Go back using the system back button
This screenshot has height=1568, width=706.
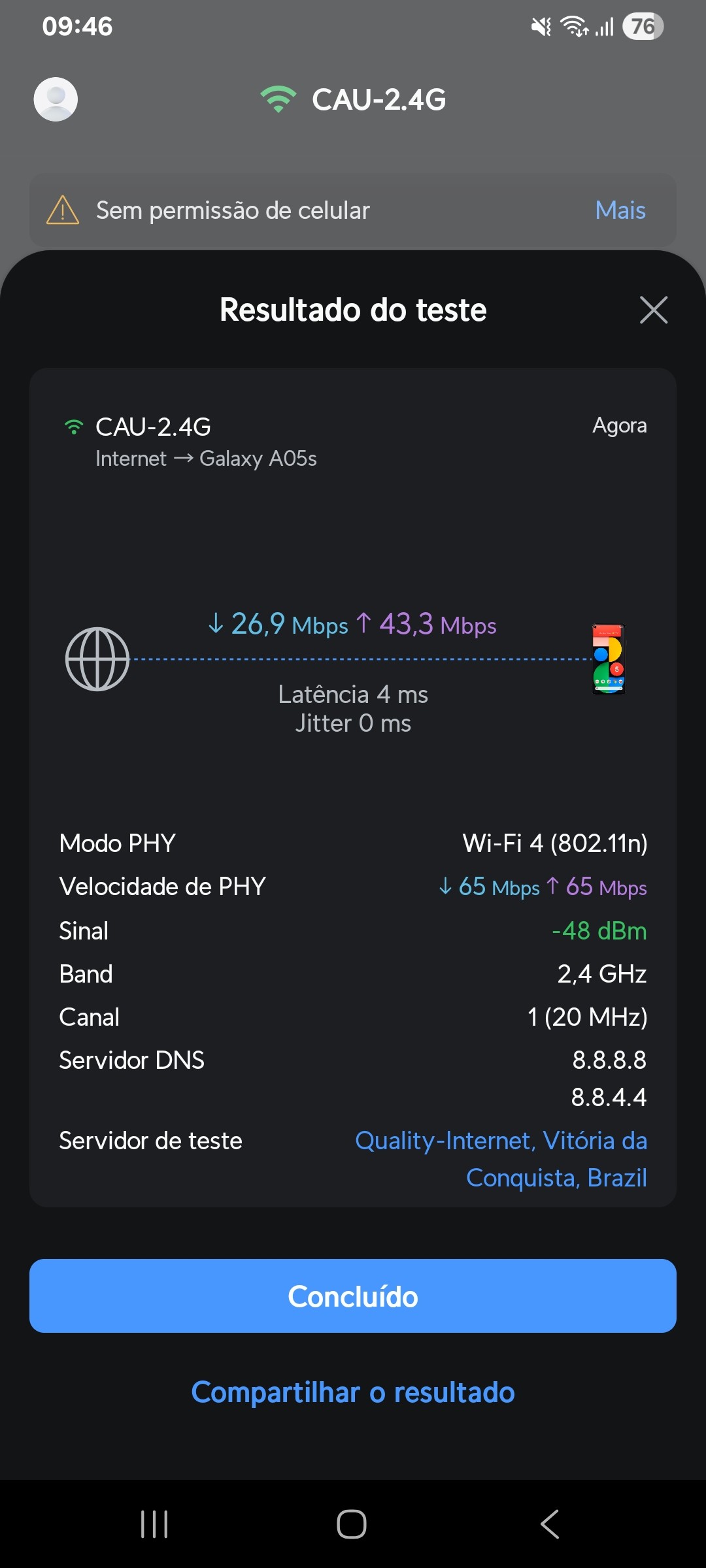click(x=550, y=1524)
